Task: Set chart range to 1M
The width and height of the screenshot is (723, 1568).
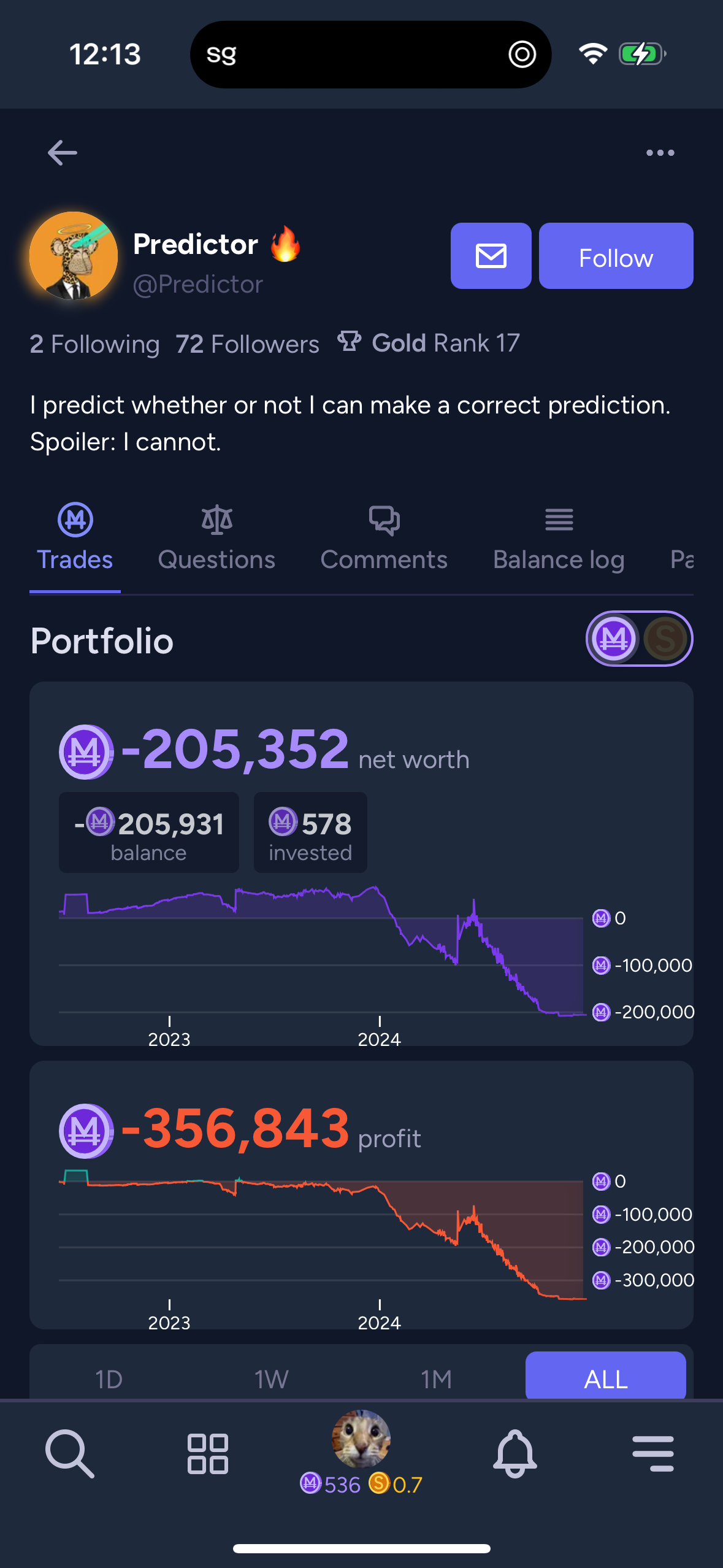Action: 436,1379
